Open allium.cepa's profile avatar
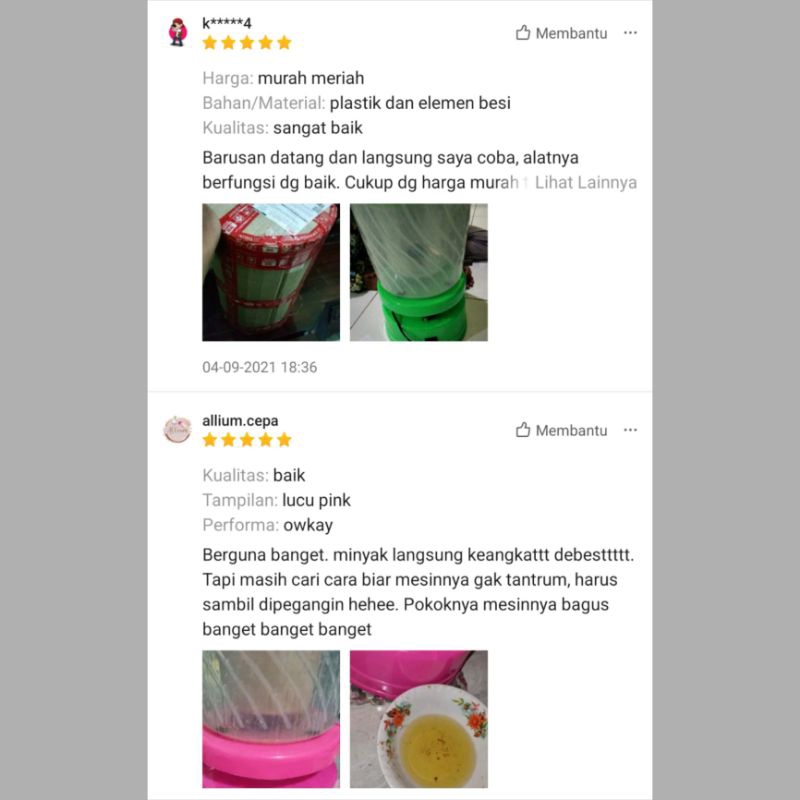This screenshot has width=800, height=800. (x=177, y=430)
